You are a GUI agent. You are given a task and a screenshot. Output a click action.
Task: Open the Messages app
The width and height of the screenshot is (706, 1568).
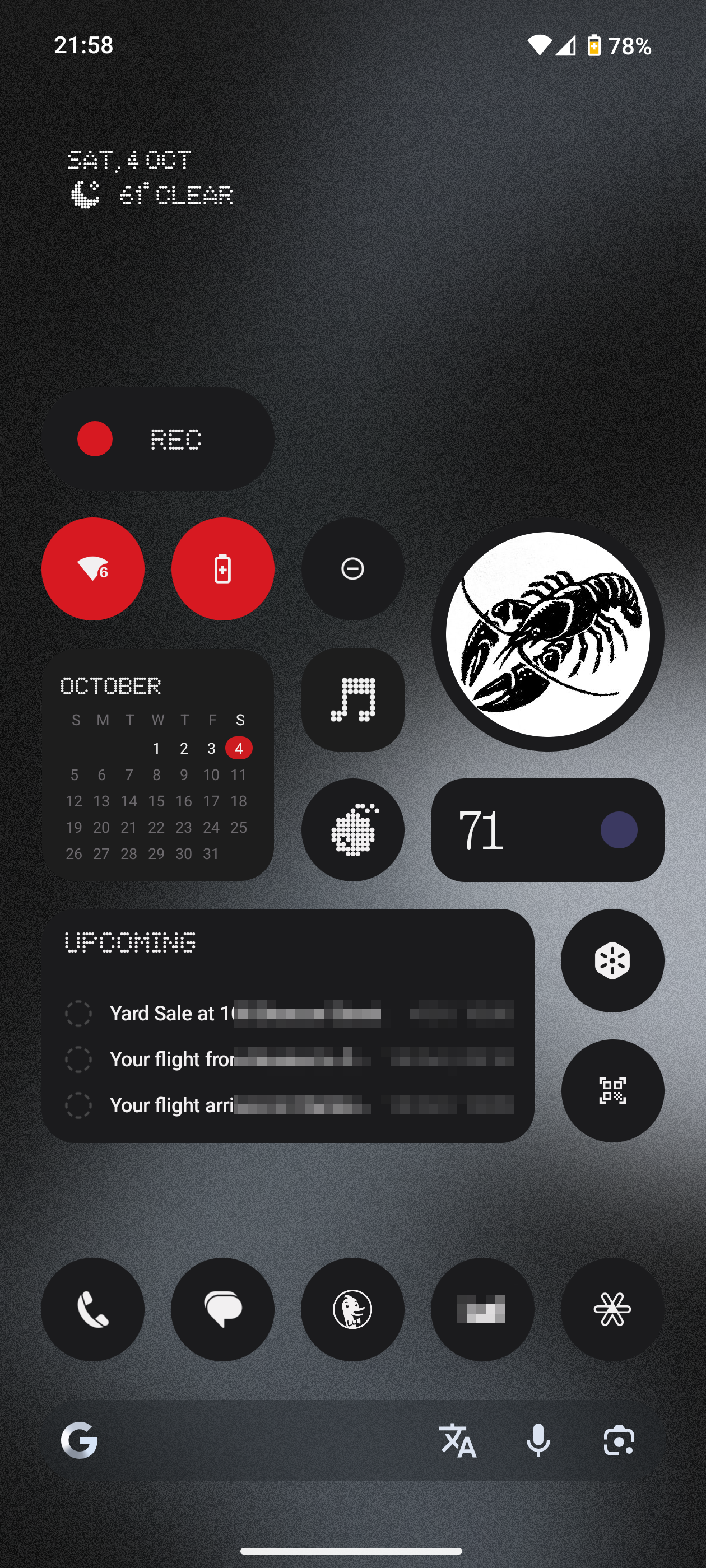(x=222, y=1309)
